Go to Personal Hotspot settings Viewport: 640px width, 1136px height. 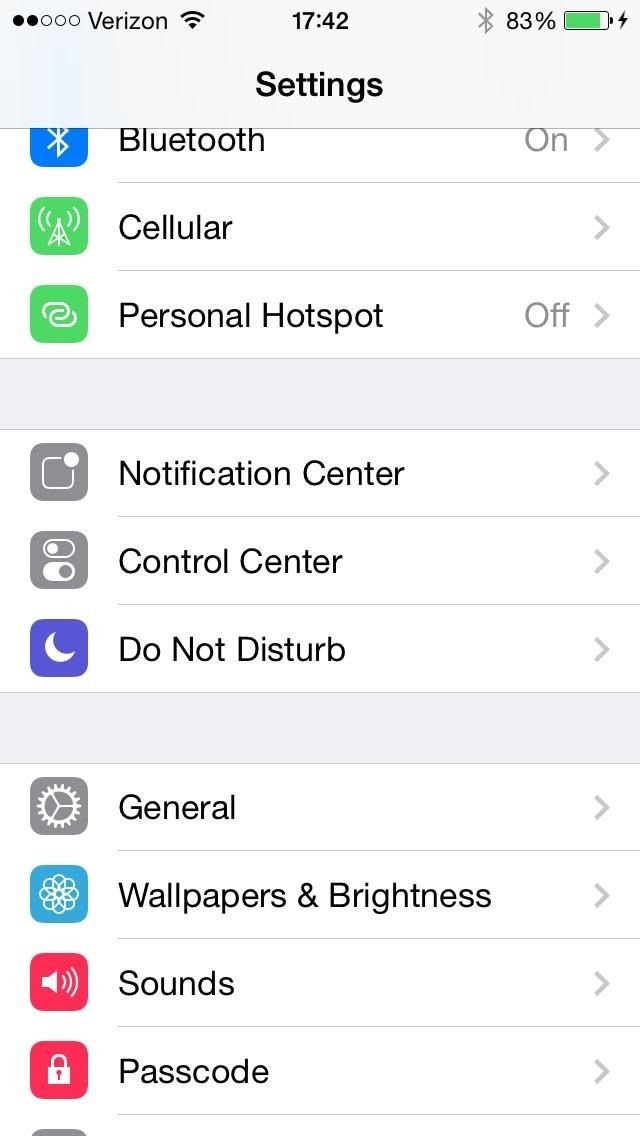click(x=320, y=316)
